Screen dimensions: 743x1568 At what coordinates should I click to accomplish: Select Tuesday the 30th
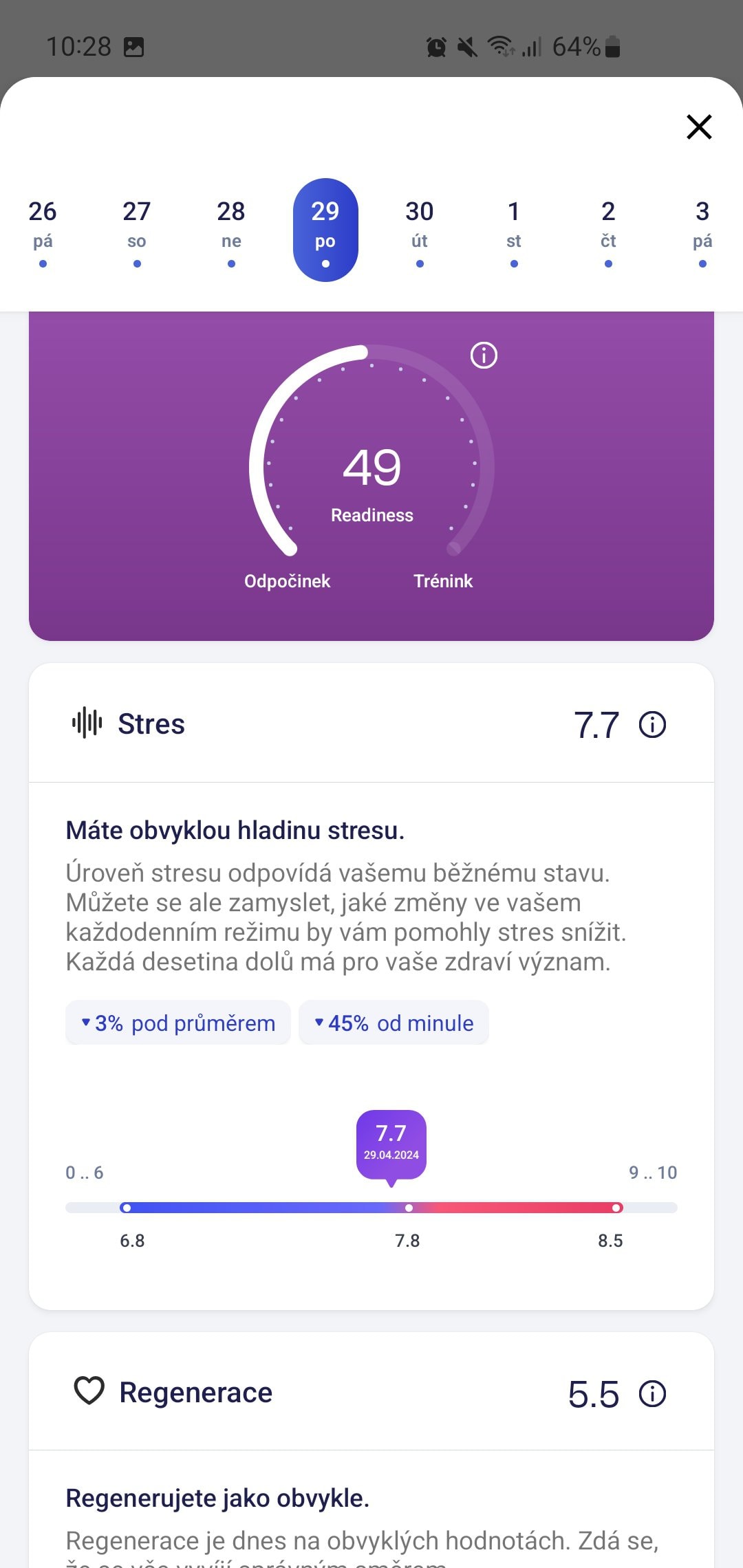tap(420, 230)
